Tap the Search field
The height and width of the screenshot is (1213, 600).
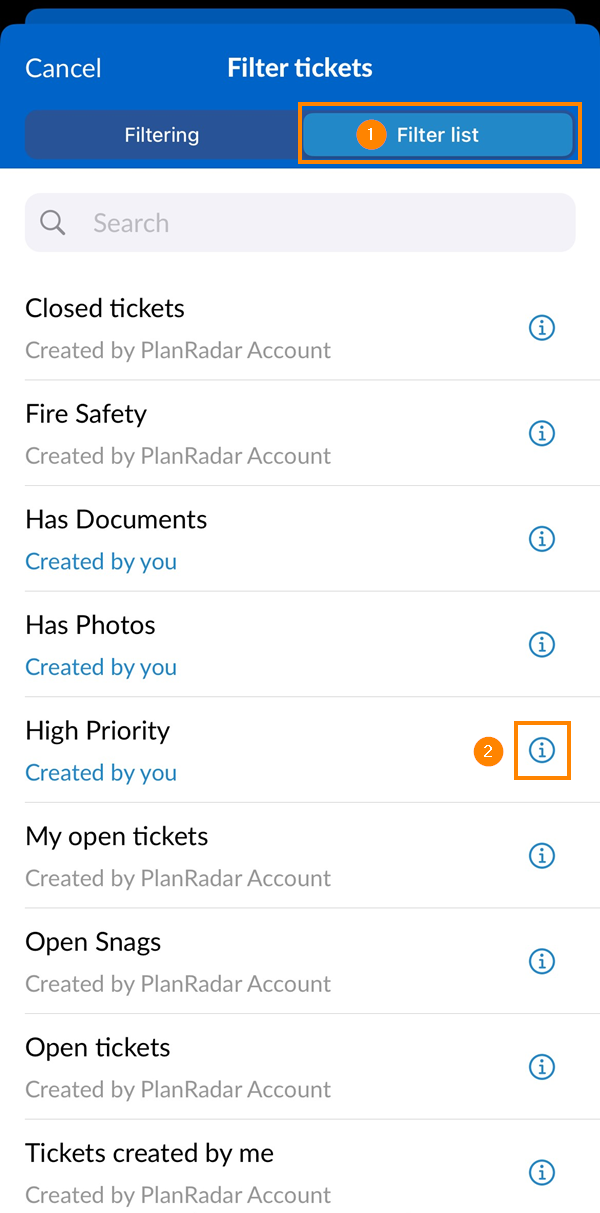click(x=300, y=222)
